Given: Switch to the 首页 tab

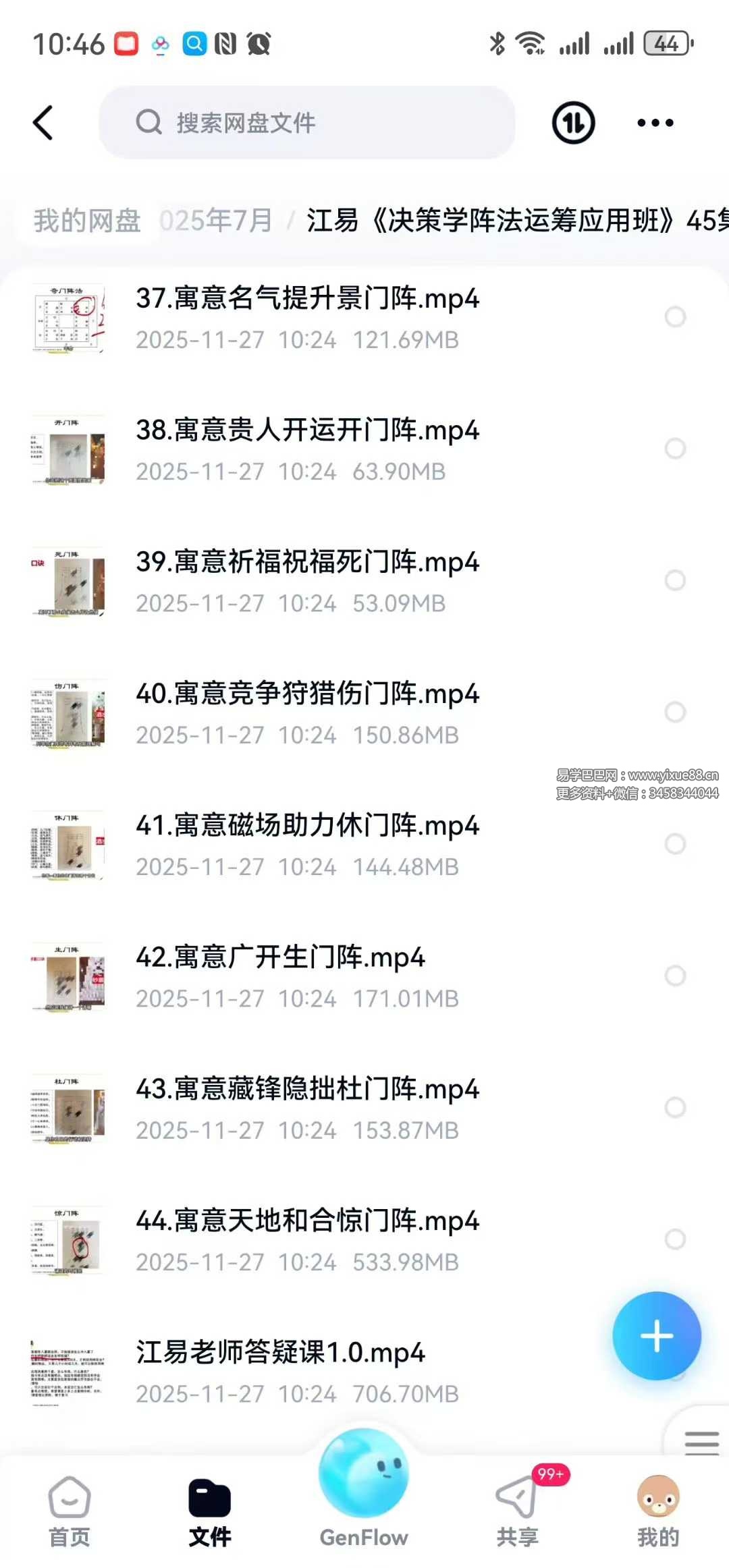Looking at the screenshot, I should pyautogui.click(x=70, y=1511).
